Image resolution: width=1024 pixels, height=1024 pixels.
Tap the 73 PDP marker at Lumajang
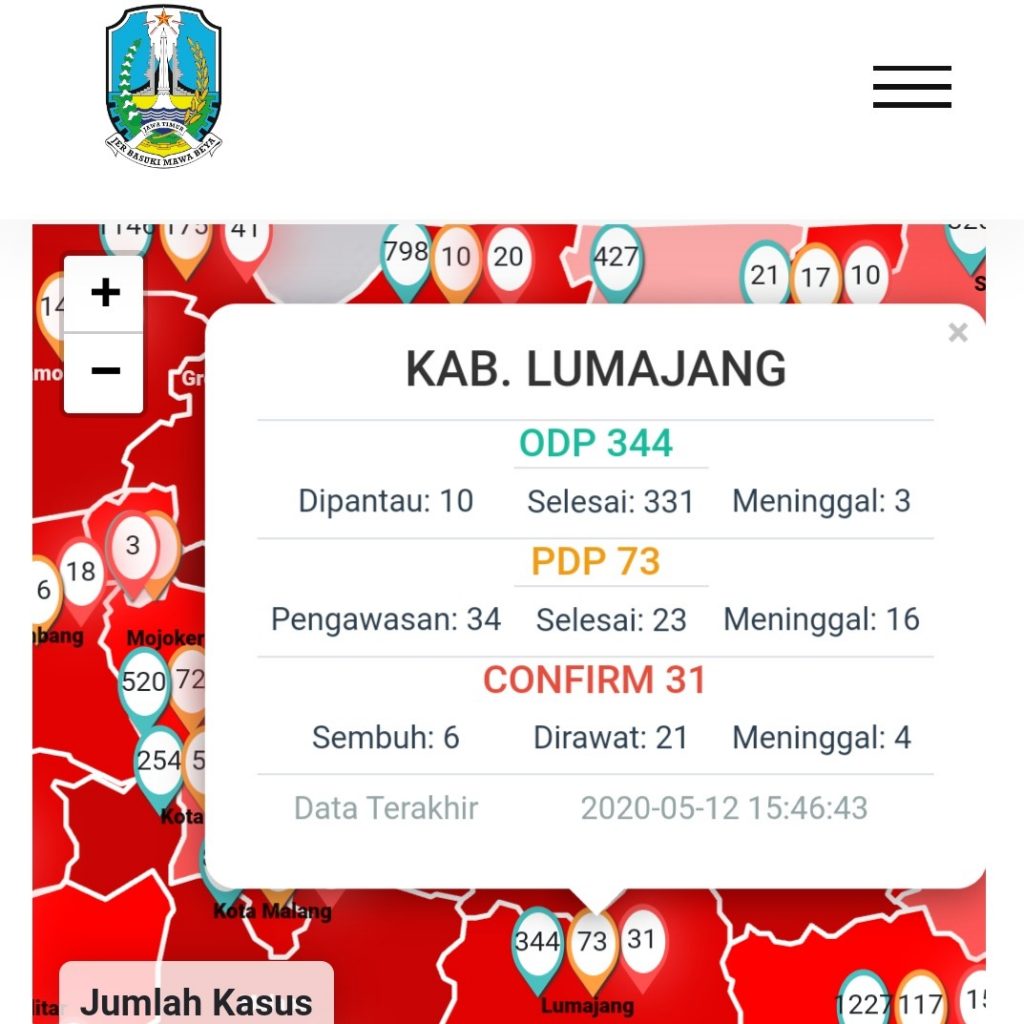[x=592, y=943]
